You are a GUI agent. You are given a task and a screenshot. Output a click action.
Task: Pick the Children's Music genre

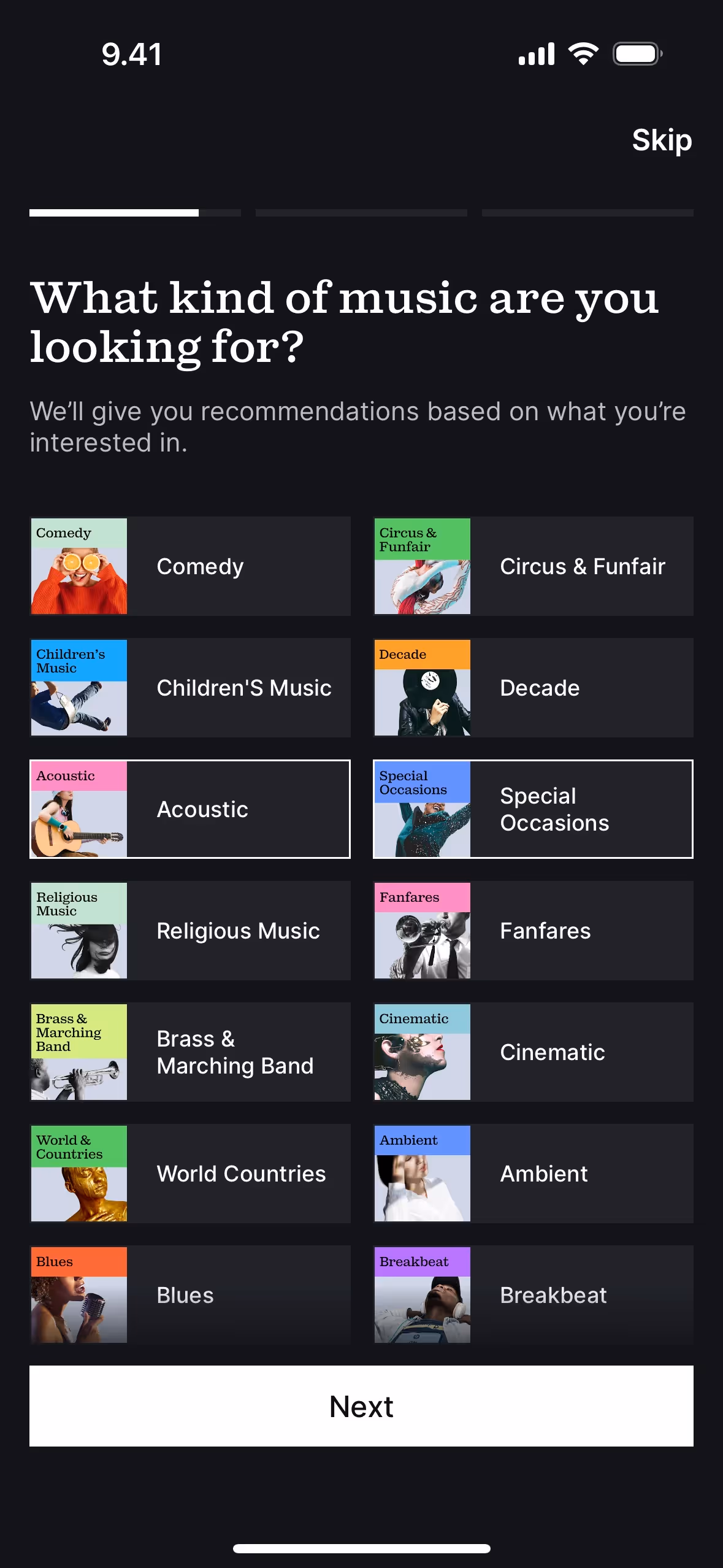(190, 688)
